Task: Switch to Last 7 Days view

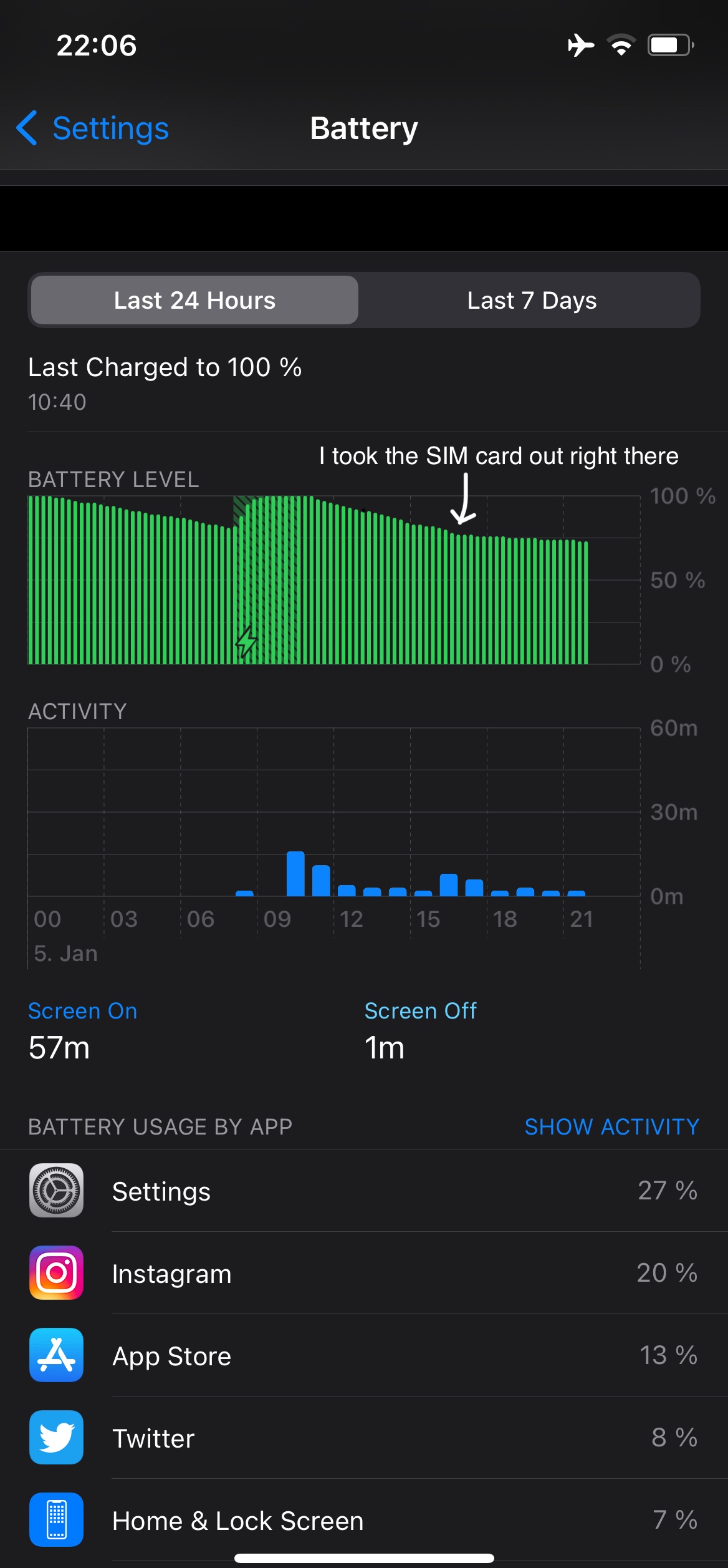Action: coord(531,301)
